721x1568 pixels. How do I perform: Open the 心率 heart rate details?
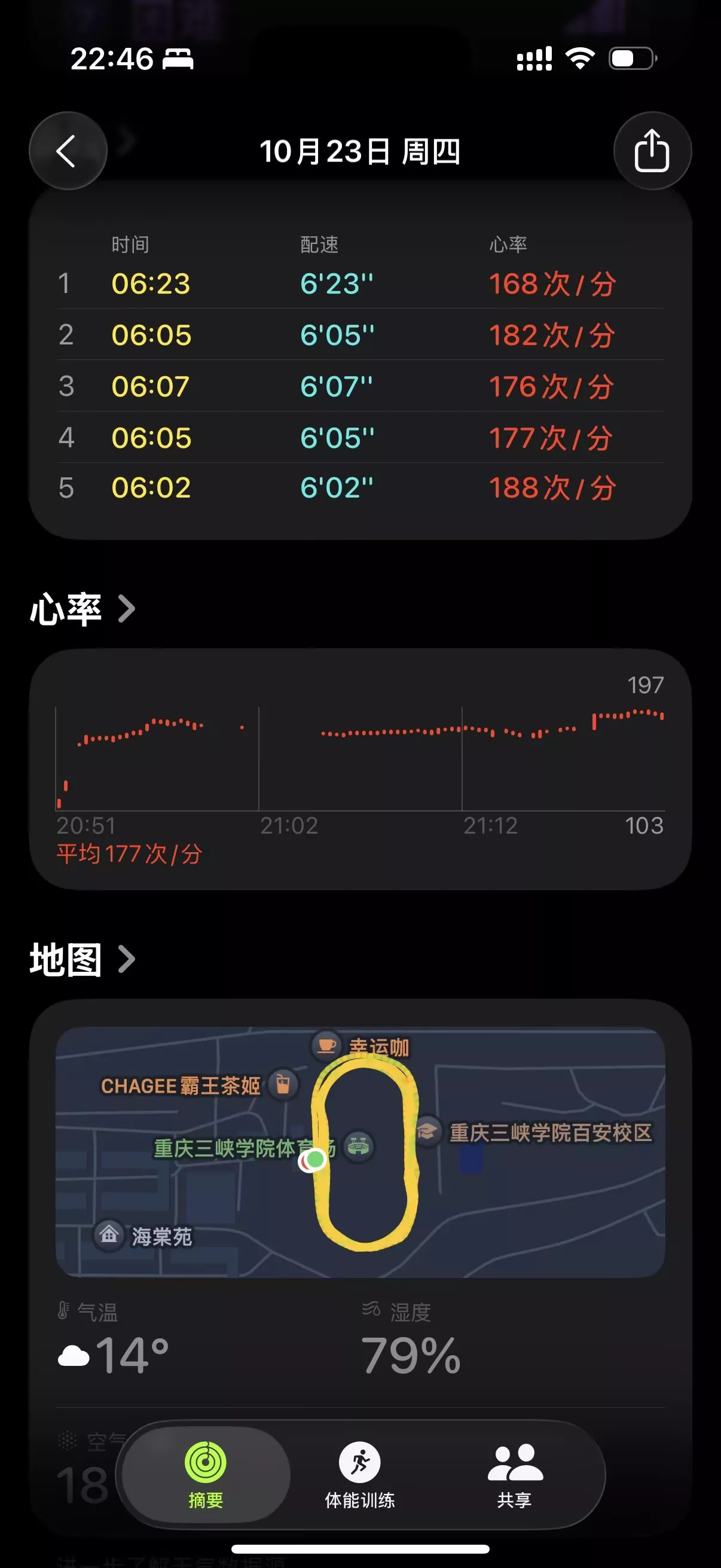click(82, 609)
